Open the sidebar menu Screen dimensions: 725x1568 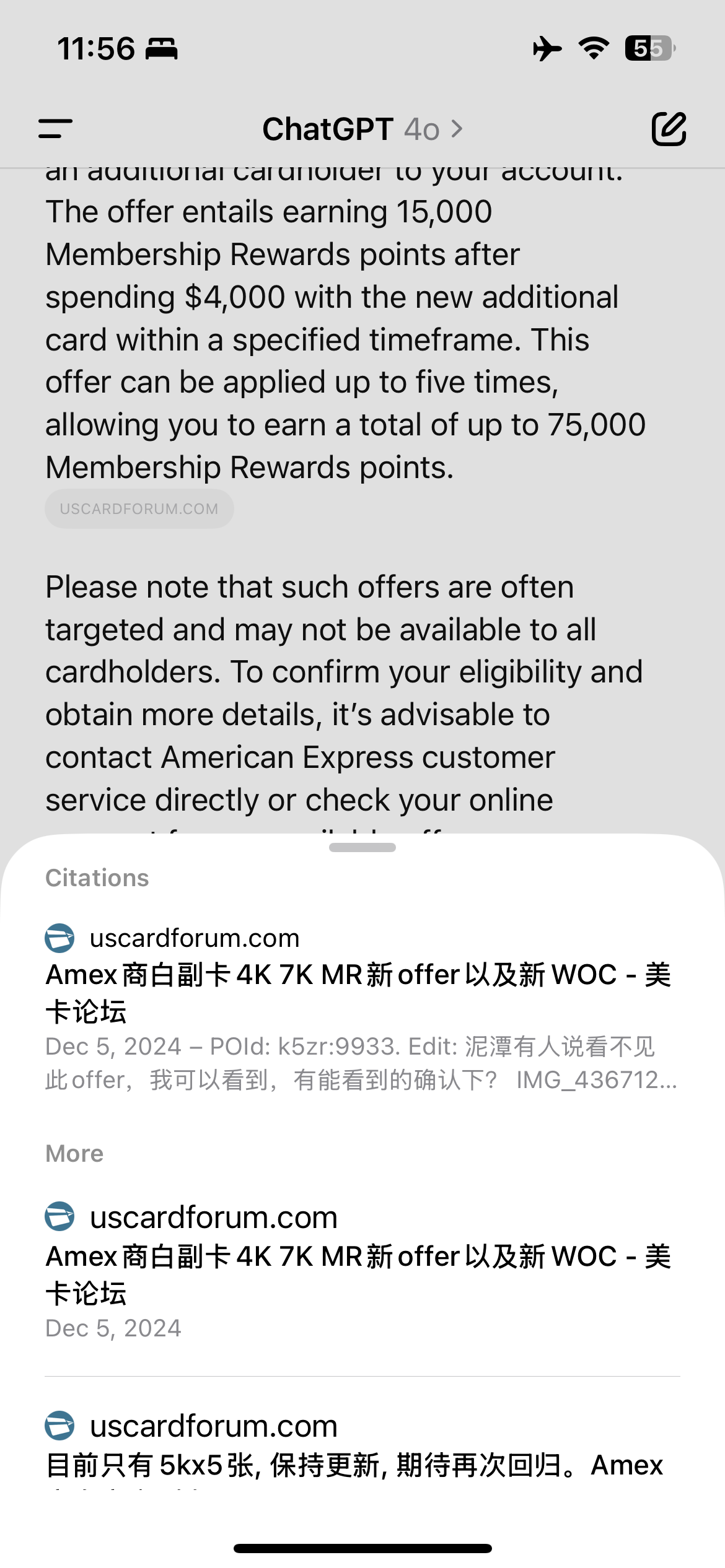56,129
